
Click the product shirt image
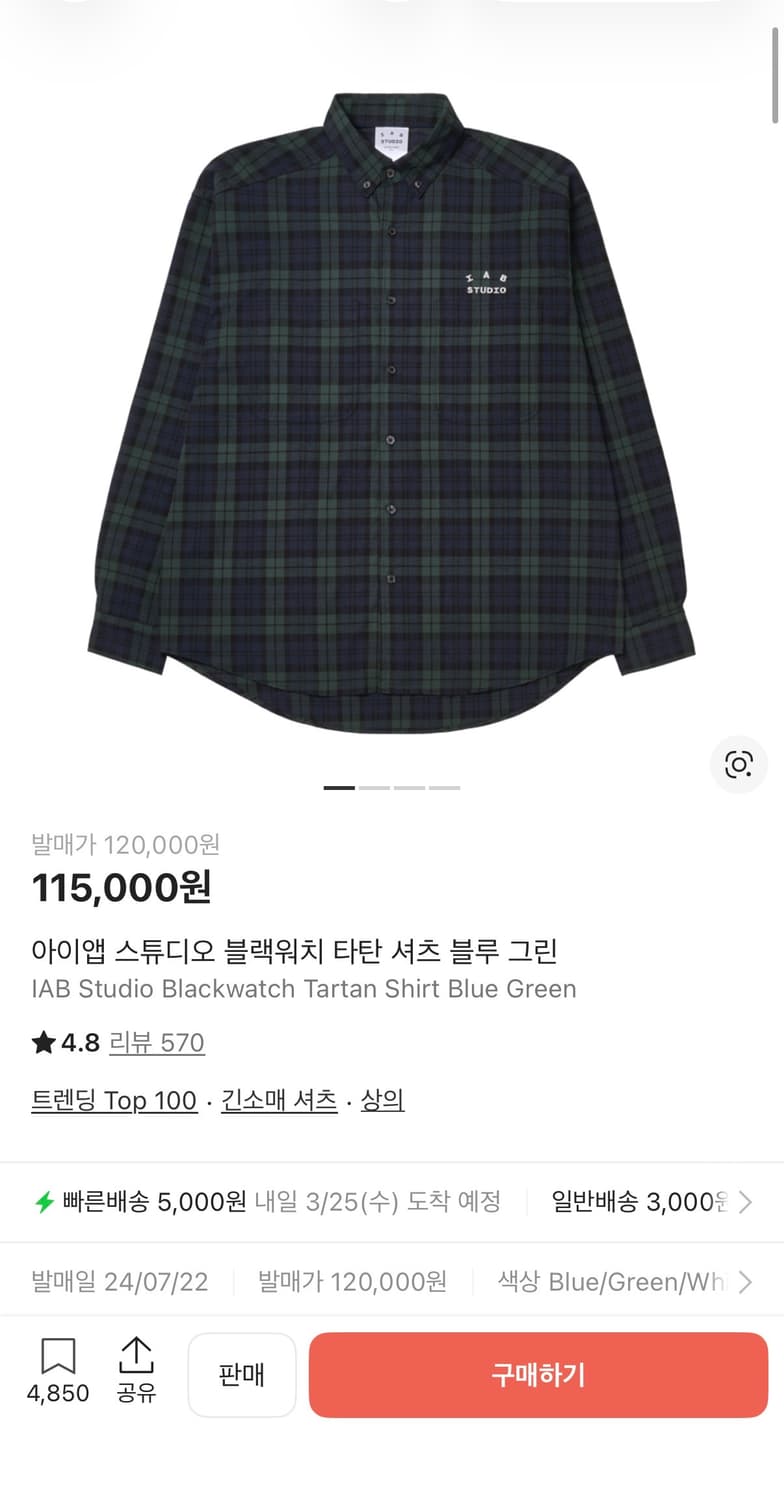point(392,400)
